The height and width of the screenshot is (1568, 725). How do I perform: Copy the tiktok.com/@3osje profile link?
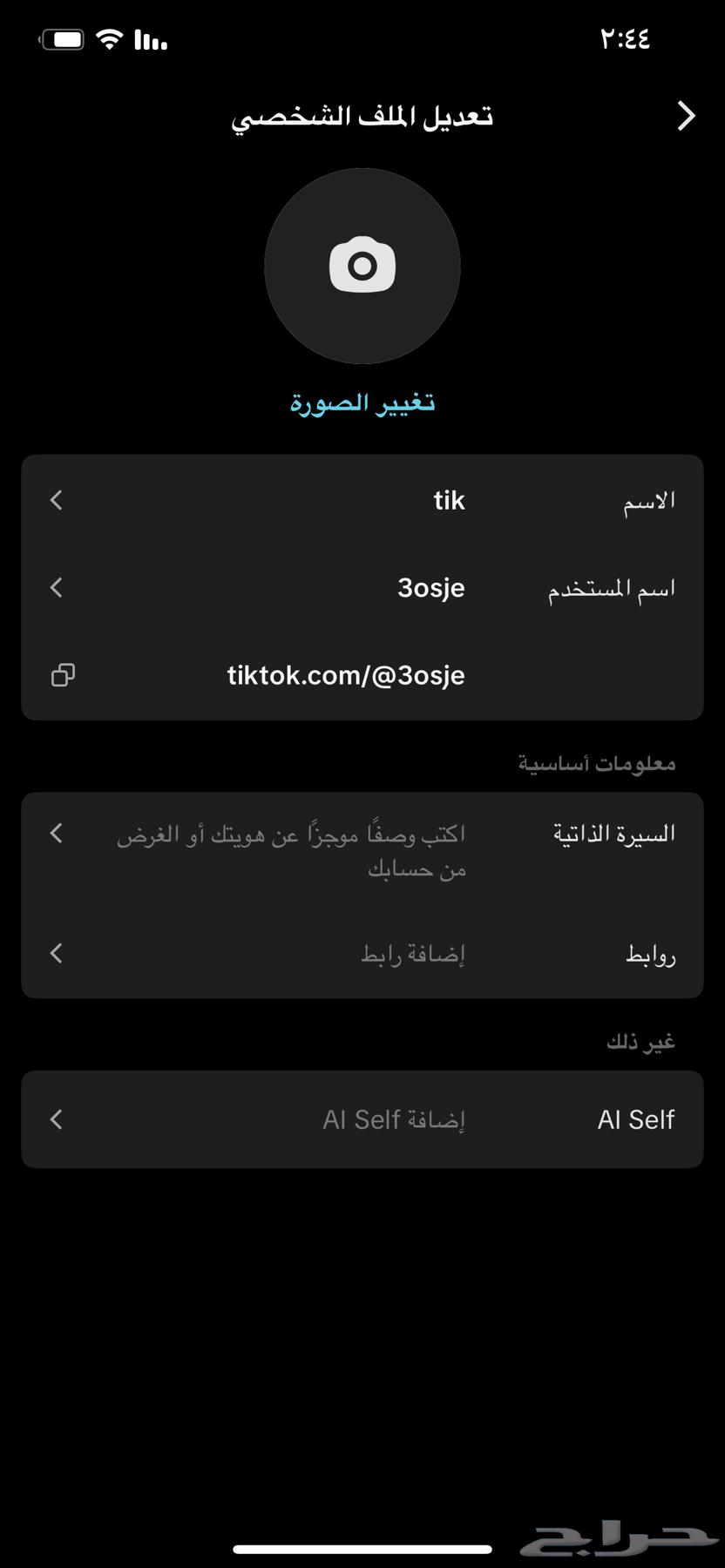tap(62, 674)
